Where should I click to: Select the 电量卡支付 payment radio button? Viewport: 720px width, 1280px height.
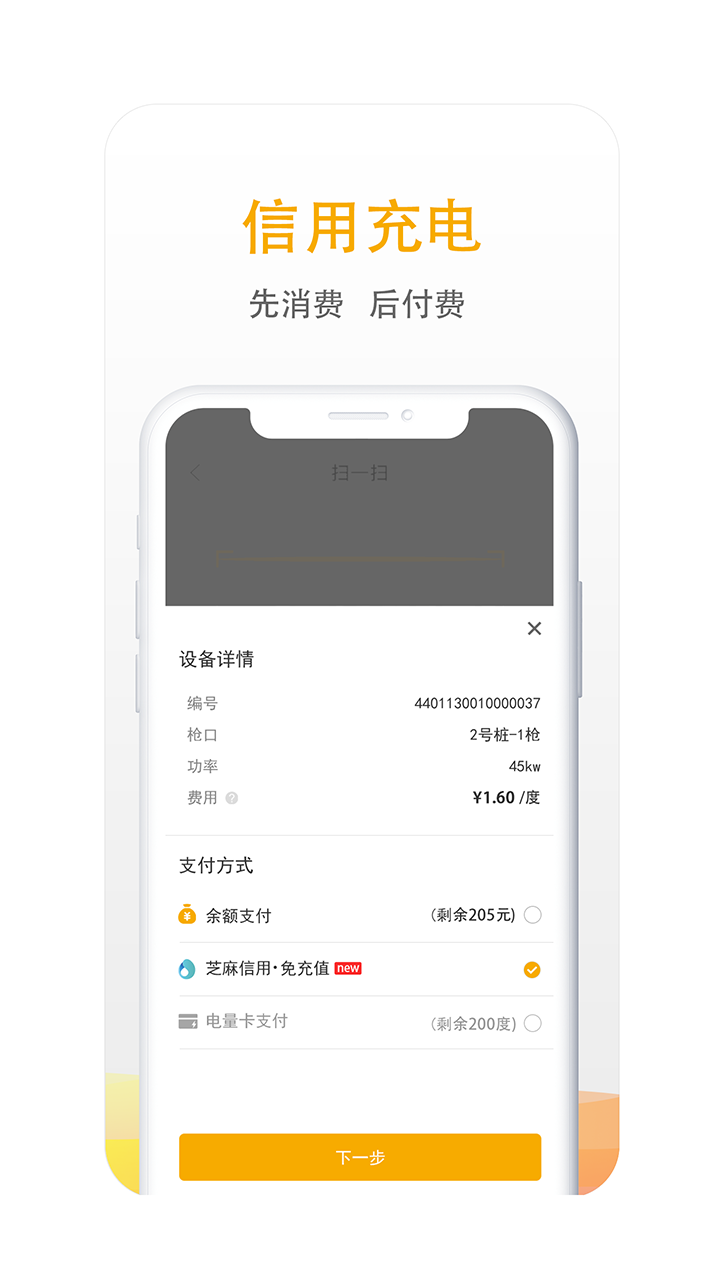pos(533,1022)
